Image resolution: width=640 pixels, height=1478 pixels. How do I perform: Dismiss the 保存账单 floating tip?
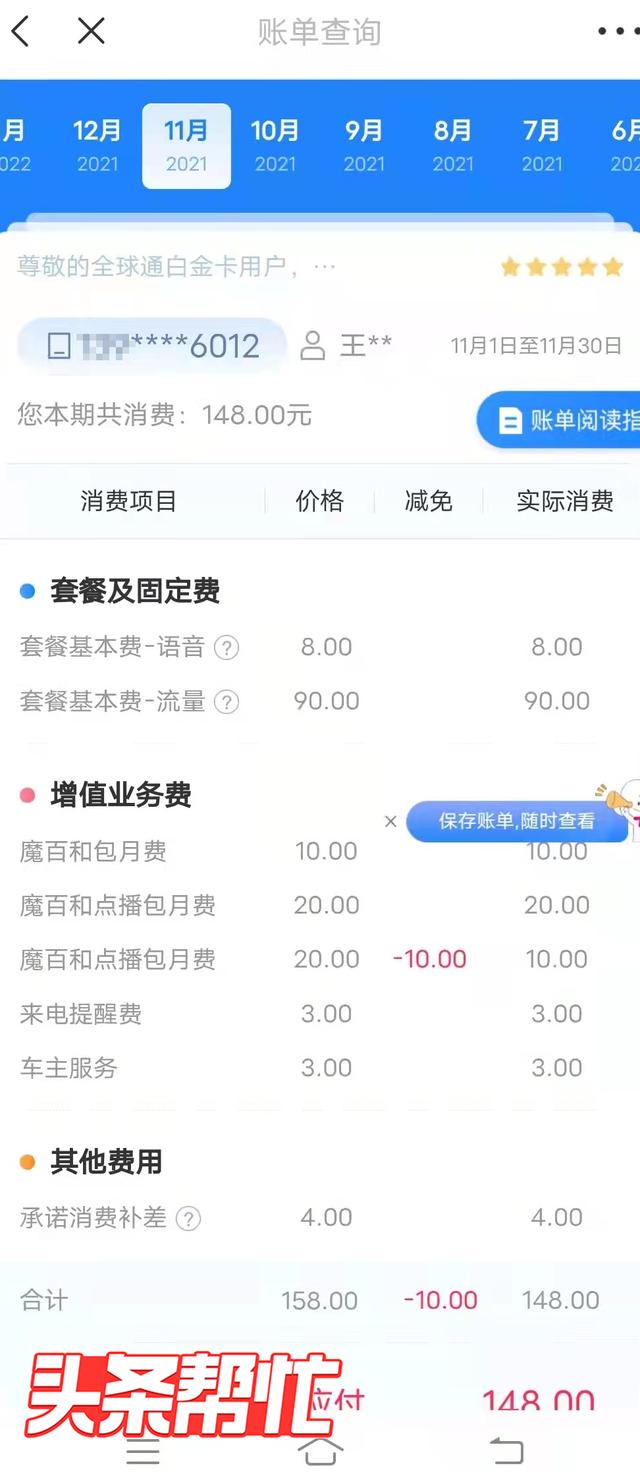pos(391,821)
